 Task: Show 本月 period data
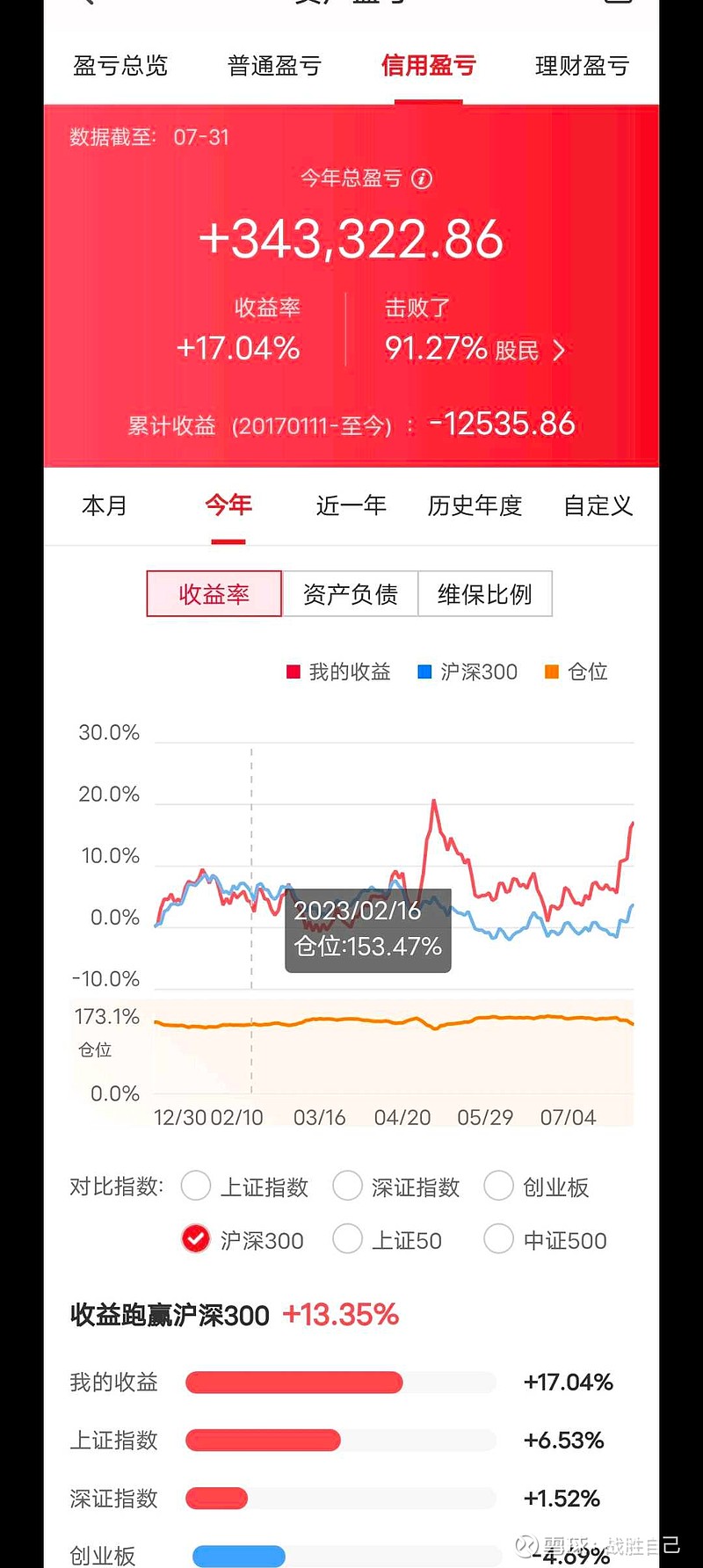point(105,506)
